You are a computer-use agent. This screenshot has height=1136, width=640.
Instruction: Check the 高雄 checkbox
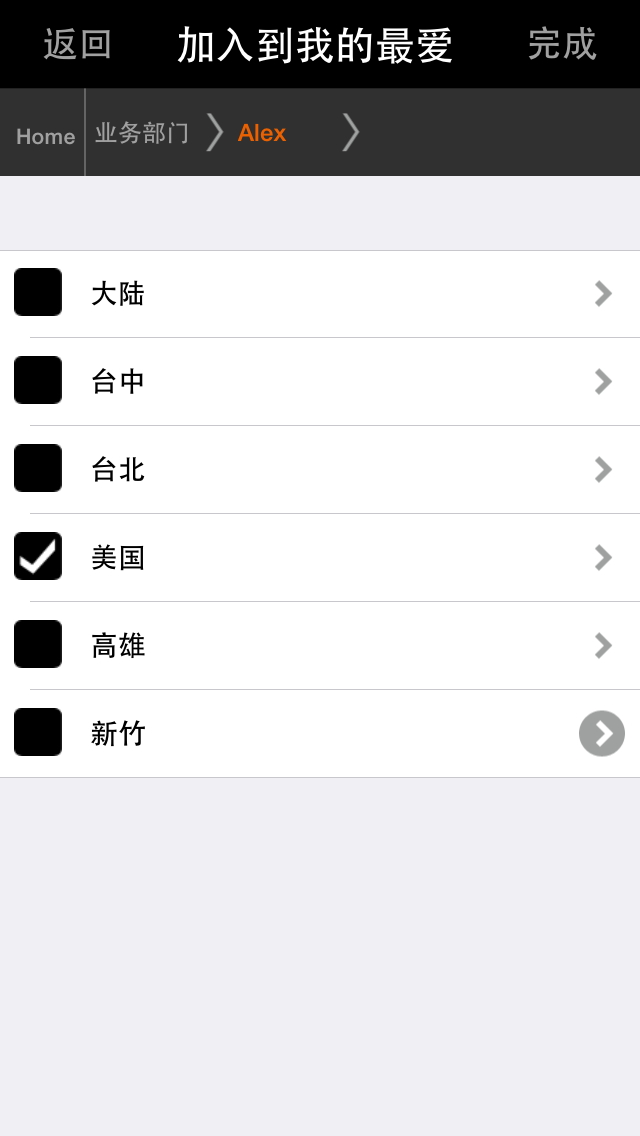point(38,644)
